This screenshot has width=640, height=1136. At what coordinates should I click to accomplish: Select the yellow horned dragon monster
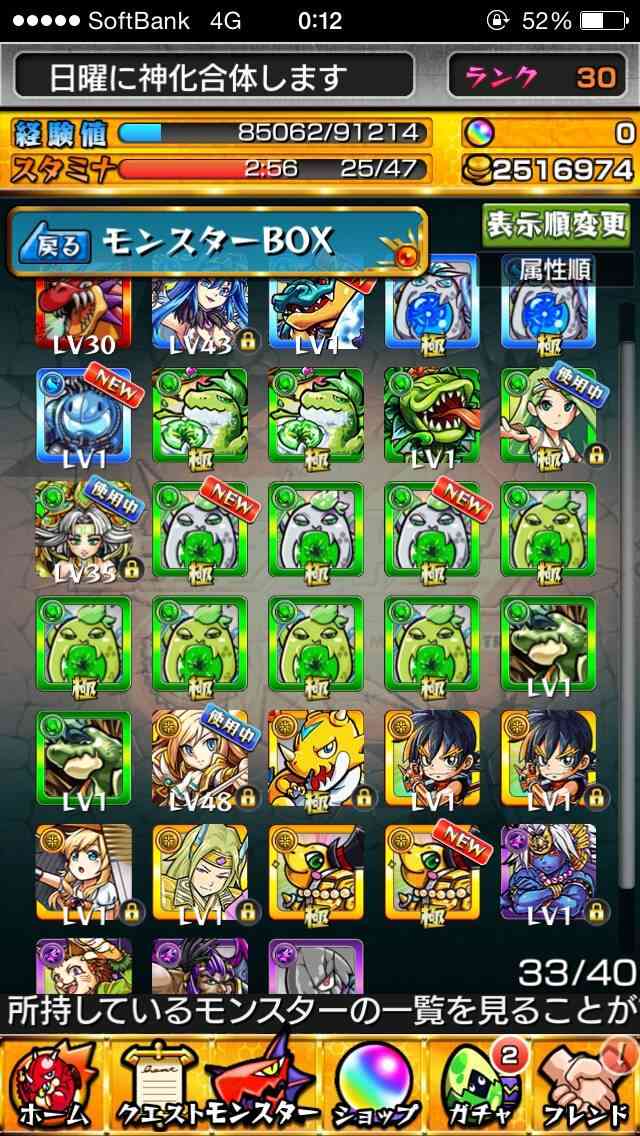[x=317, y=759]
